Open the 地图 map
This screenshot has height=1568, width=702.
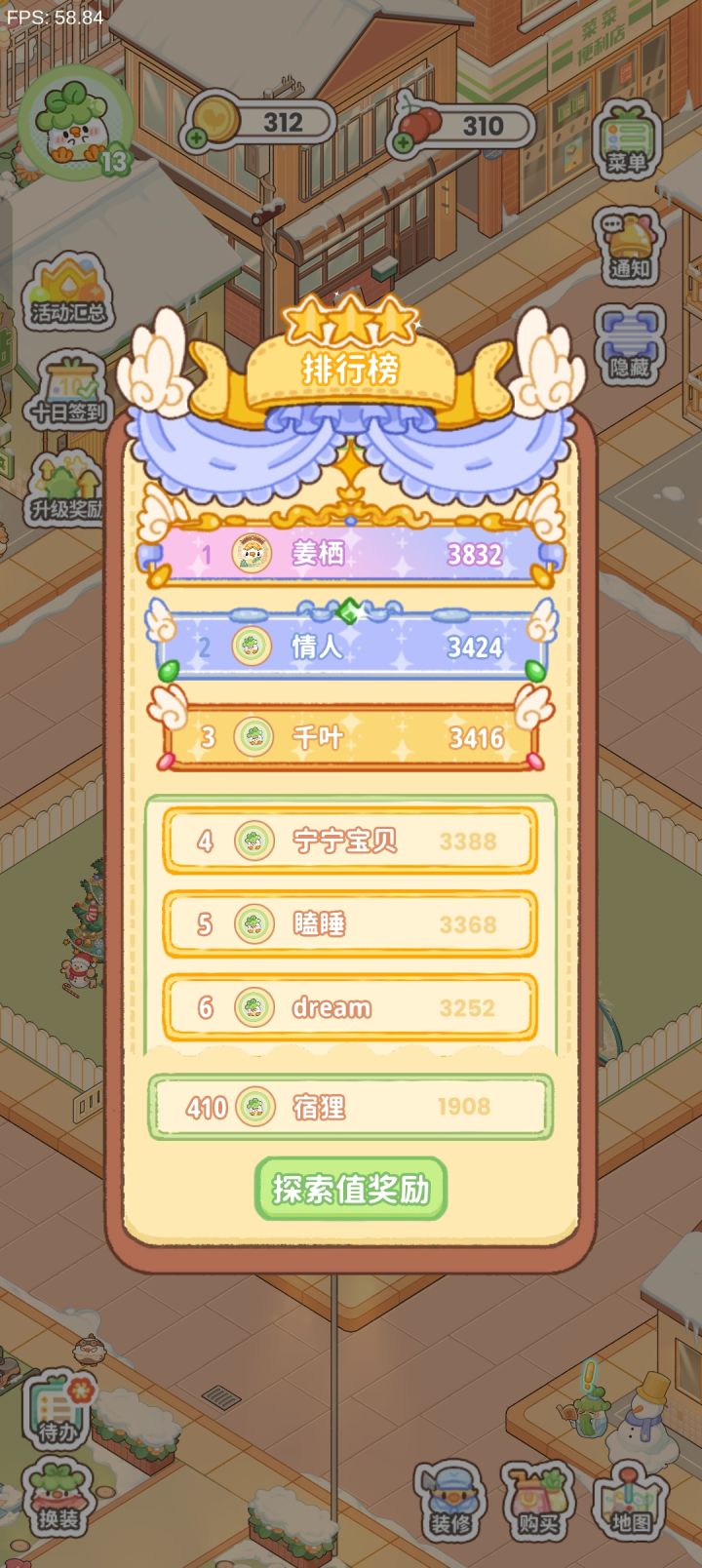(x=631, y=1500)
